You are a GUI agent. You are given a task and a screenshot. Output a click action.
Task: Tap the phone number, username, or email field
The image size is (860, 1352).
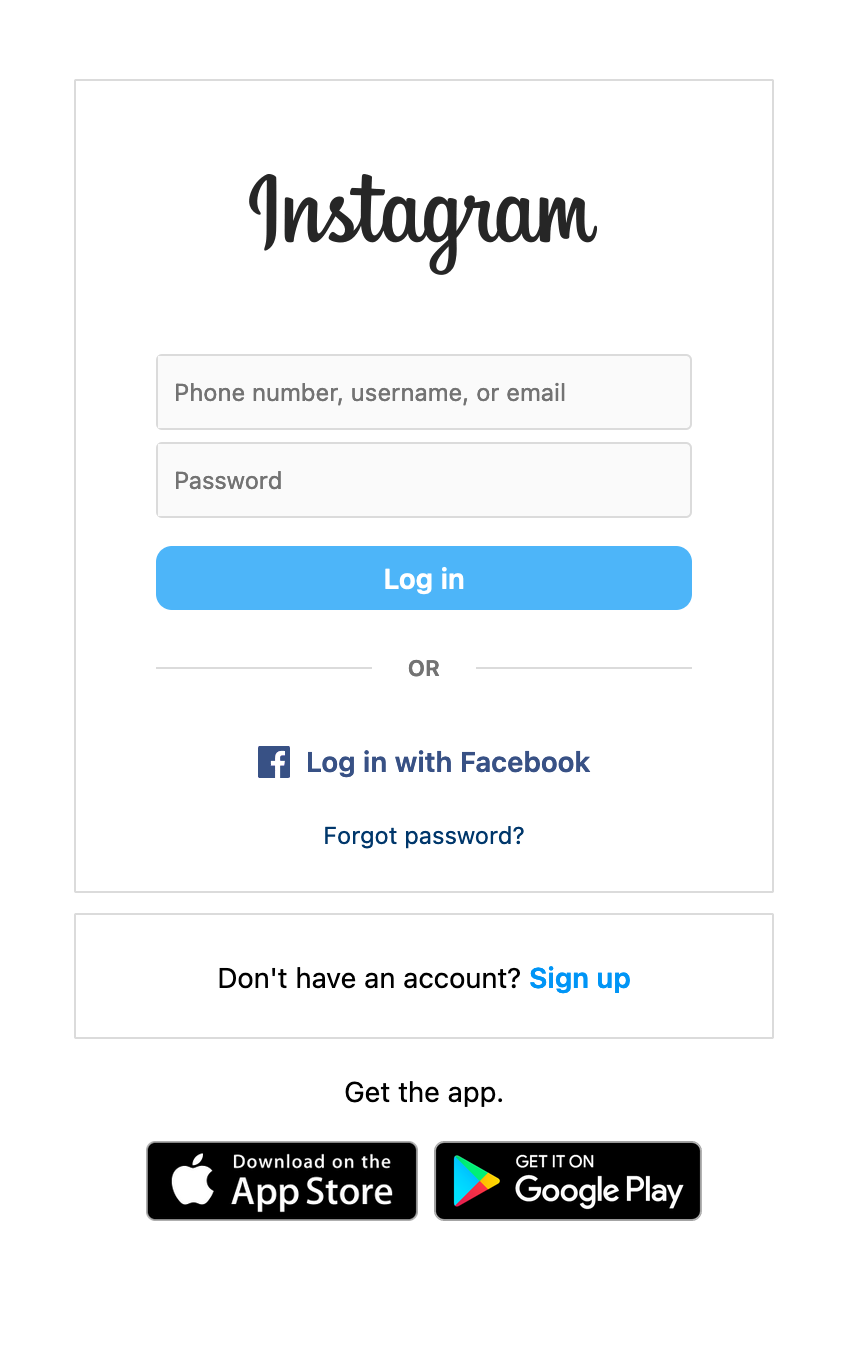[x=423, y=392]
